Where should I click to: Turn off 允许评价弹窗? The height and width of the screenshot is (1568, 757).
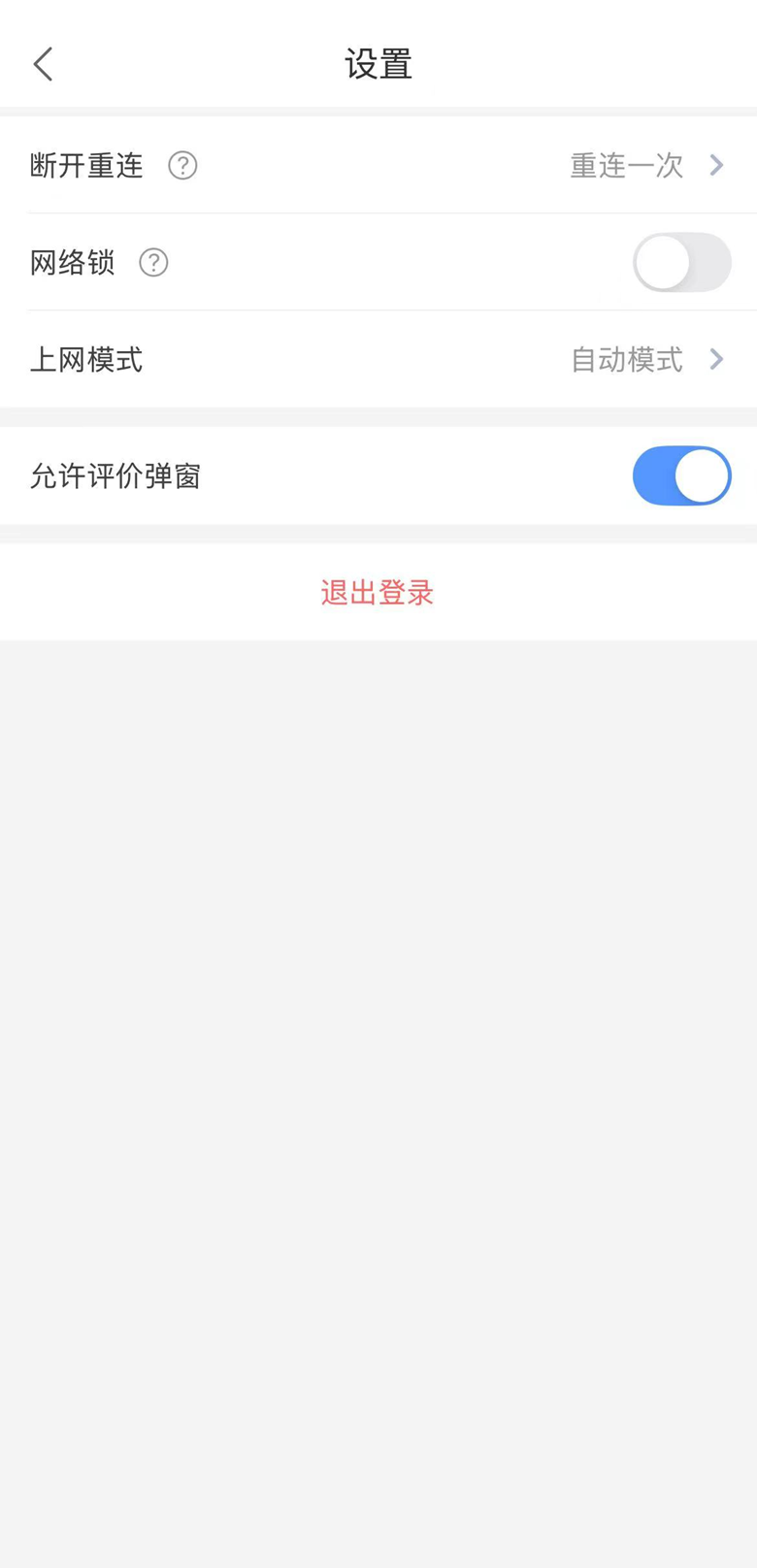coord(681,475)
